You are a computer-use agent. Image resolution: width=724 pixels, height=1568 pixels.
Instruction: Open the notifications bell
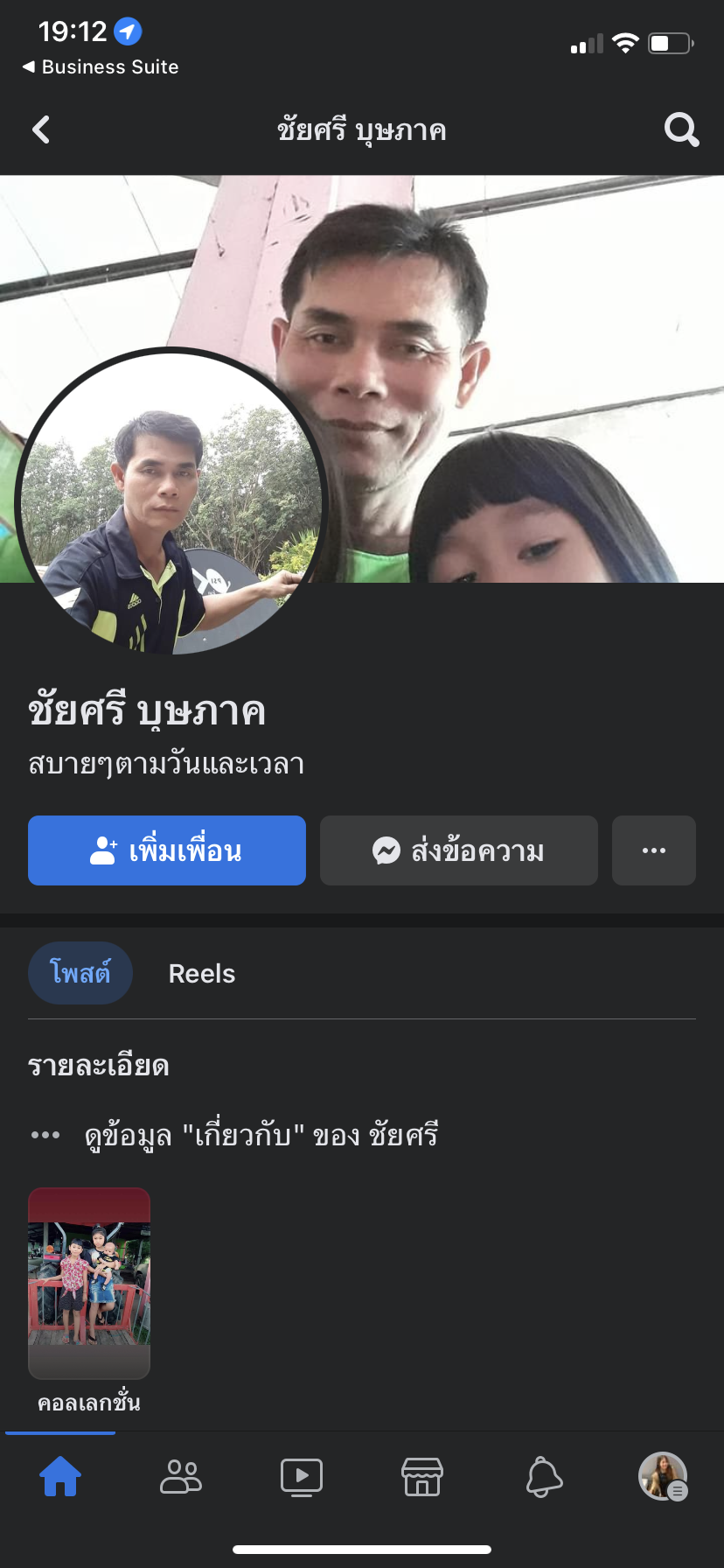point(543,1477)
